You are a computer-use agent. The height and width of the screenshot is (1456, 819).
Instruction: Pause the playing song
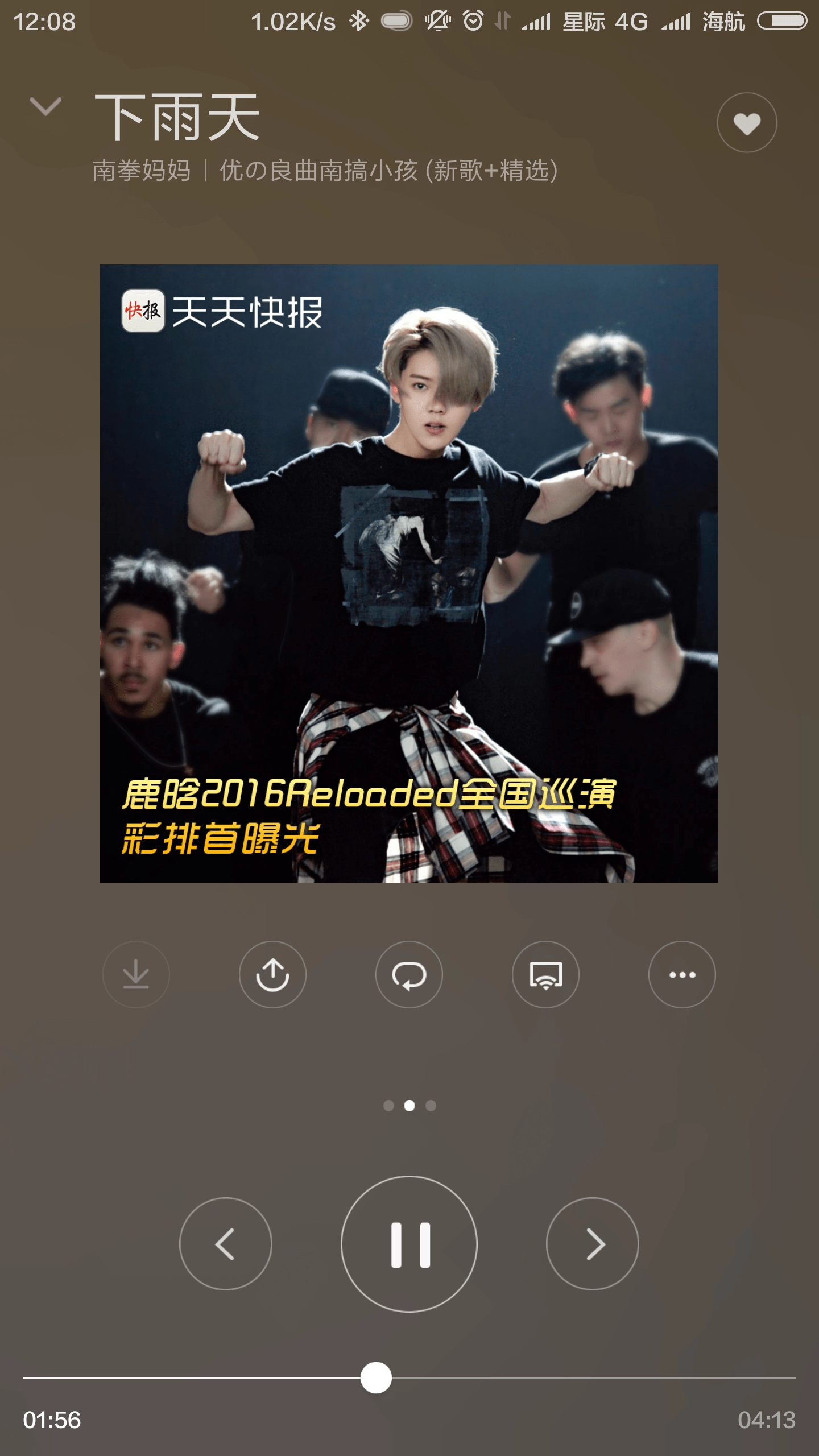(409, 1244)
